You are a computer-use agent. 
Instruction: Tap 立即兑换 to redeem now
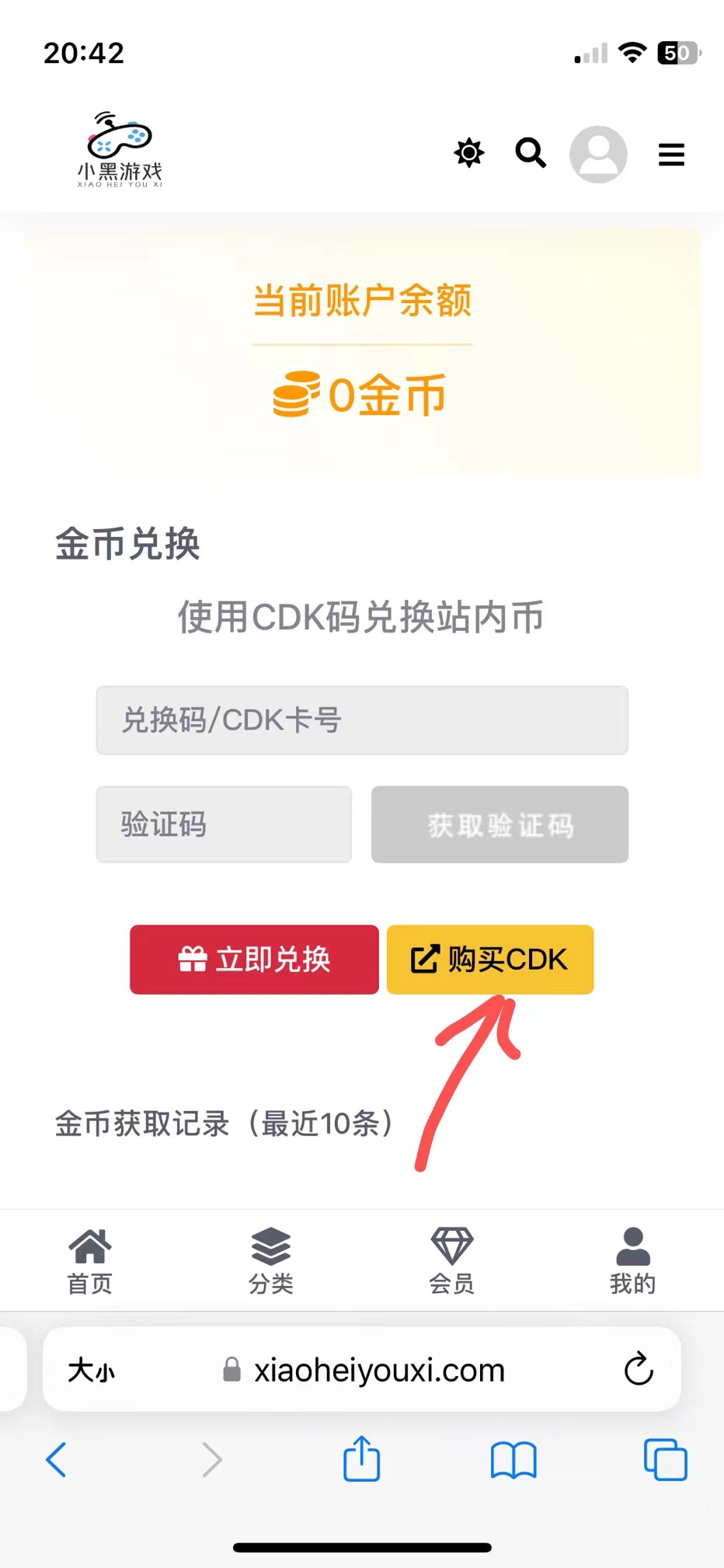254,960
